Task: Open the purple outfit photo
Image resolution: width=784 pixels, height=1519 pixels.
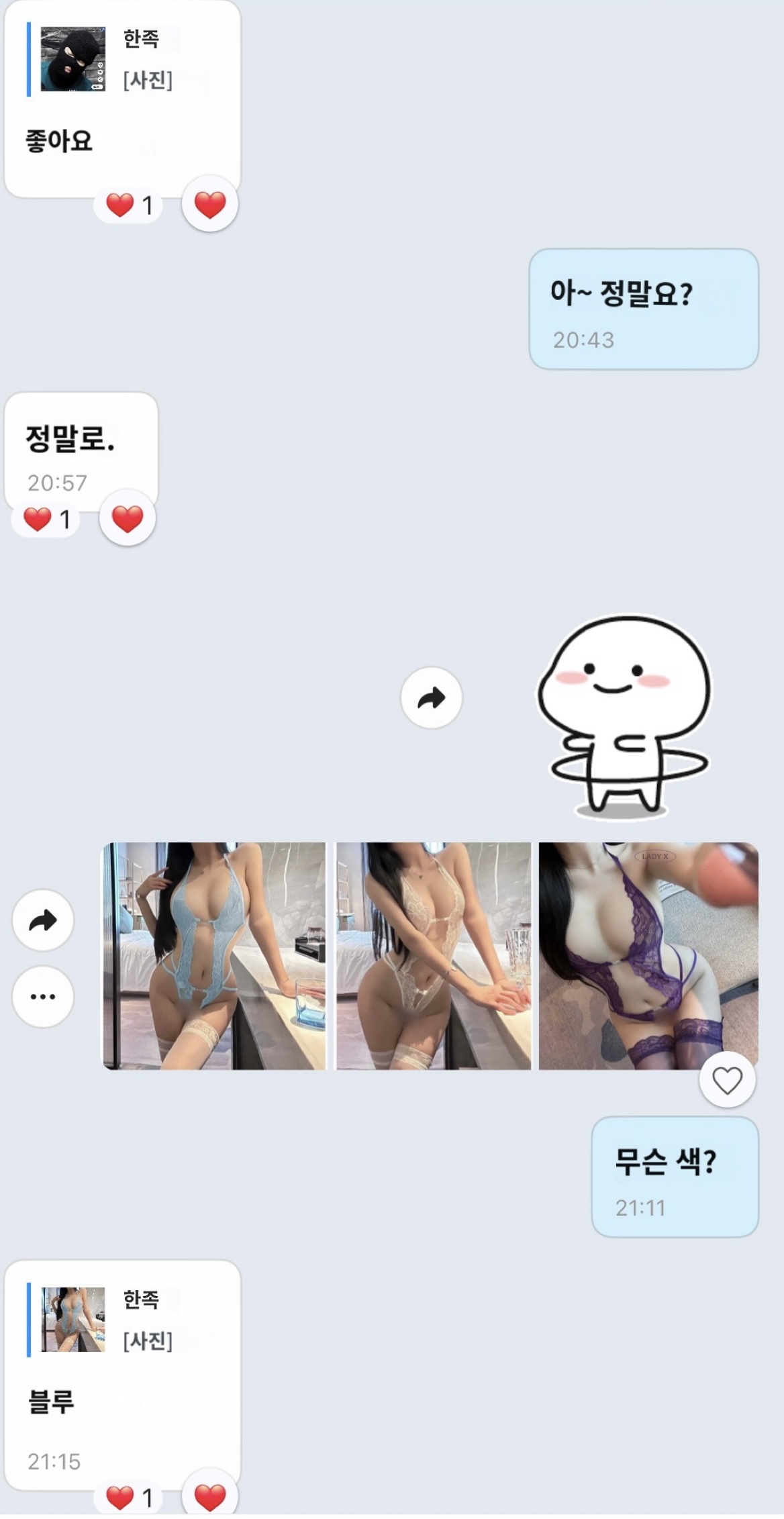Action: tap(648, 955)
